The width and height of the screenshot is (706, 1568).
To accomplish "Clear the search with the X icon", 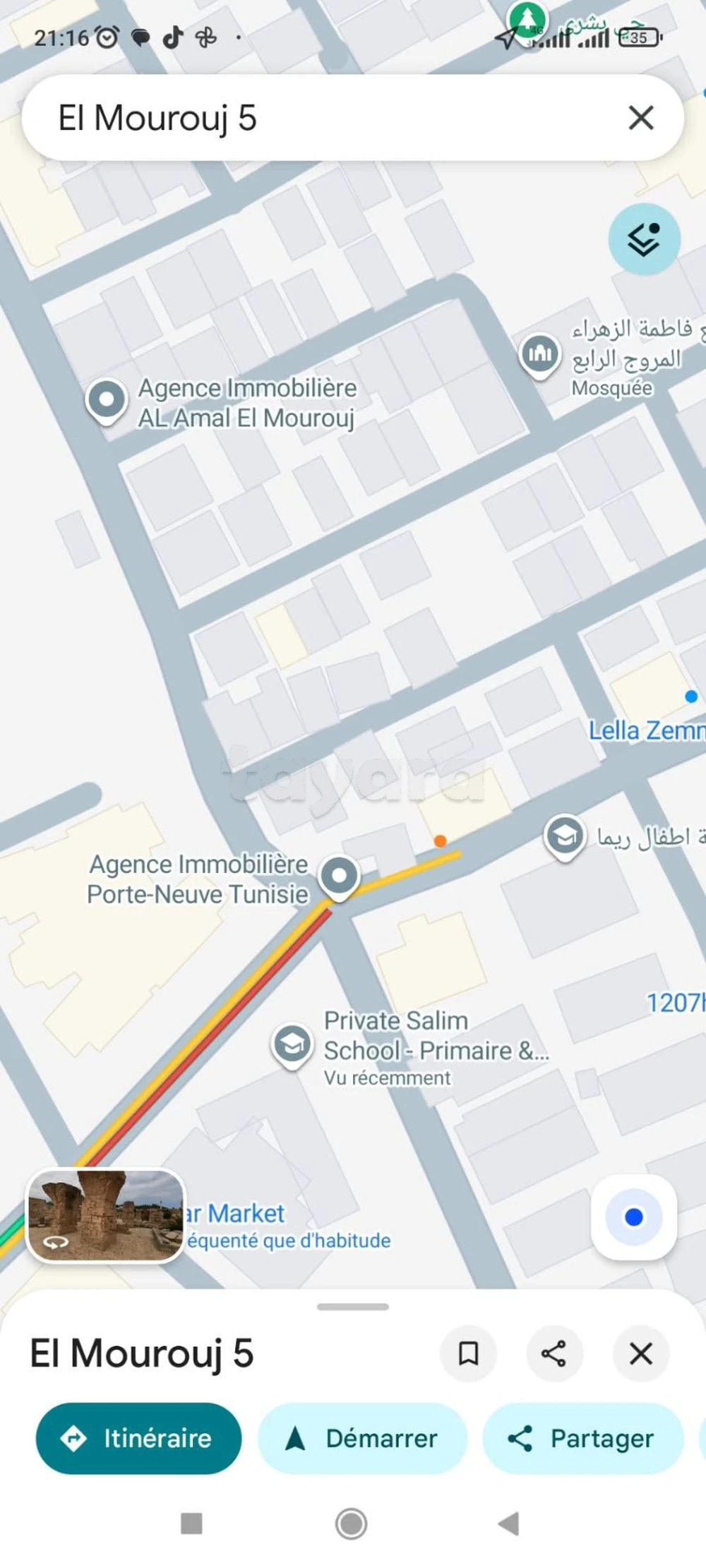I will [640, 118].
